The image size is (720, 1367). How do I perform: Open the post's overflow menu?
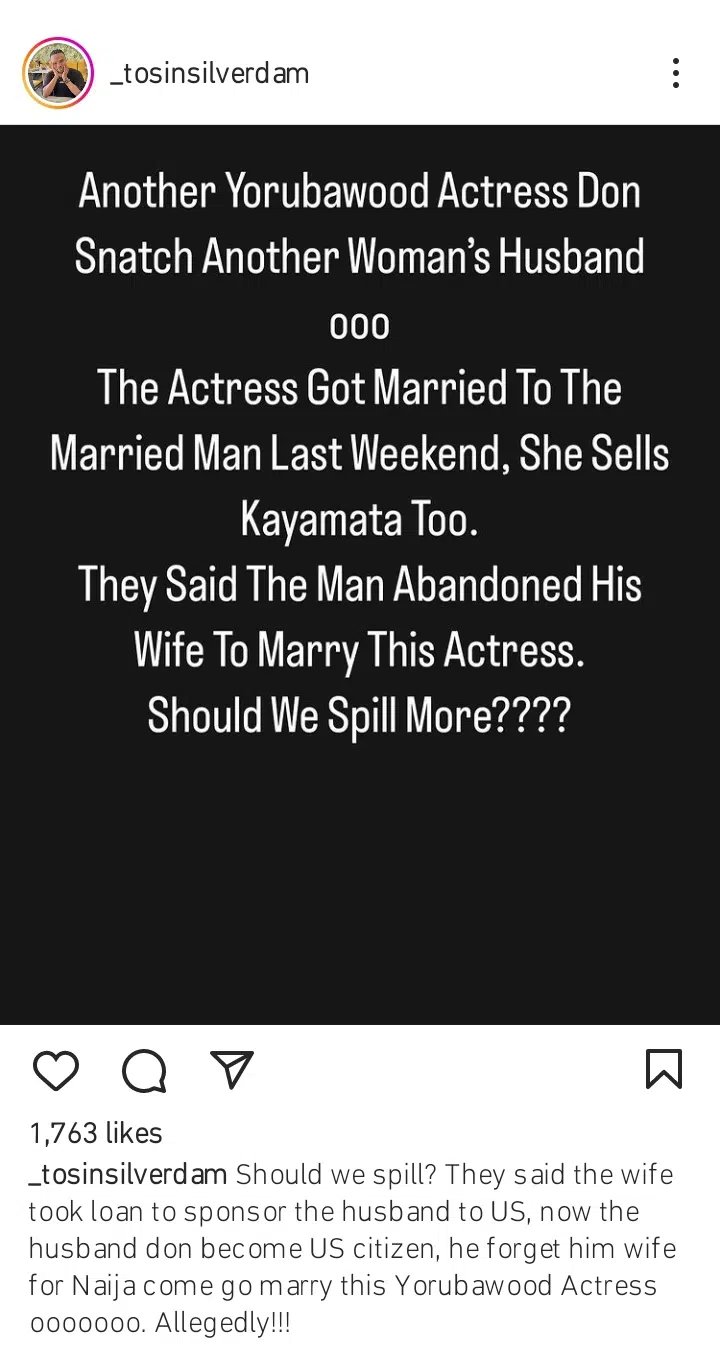pos(676,73)
